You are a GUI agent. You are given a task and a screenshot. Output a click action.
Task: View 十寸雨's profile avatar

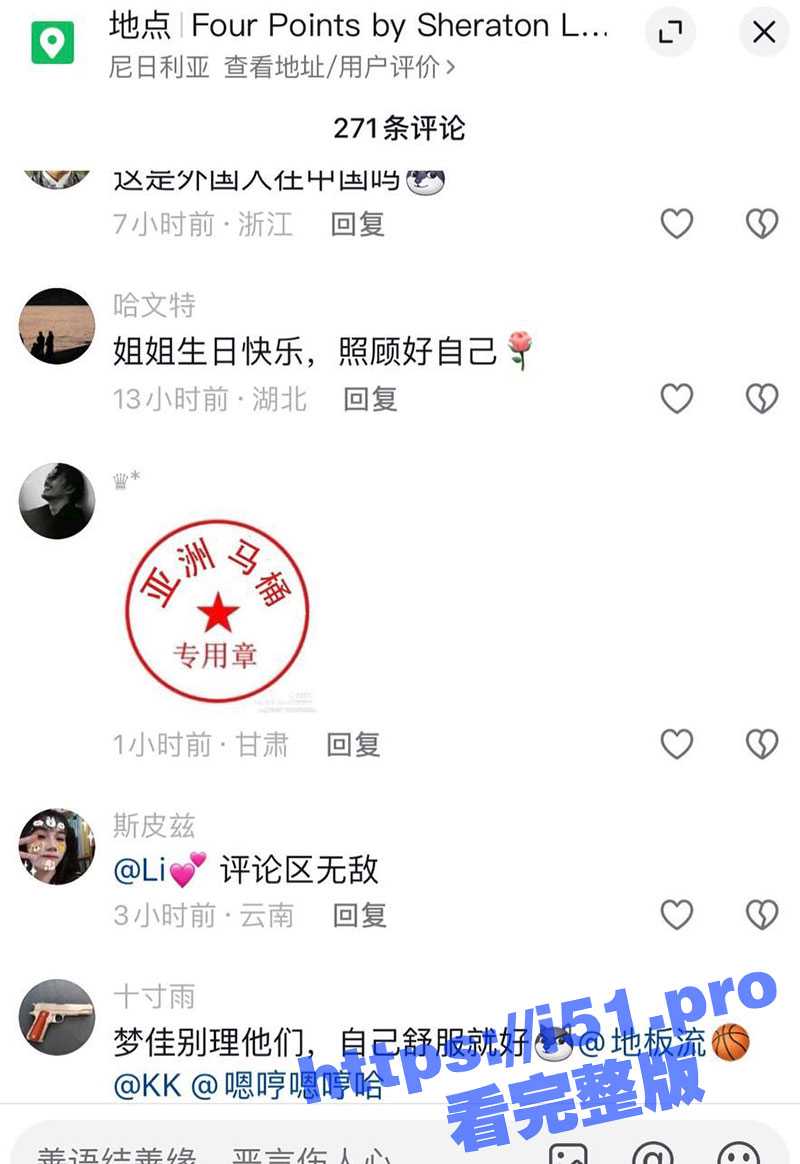click(x=57, y=1017)
